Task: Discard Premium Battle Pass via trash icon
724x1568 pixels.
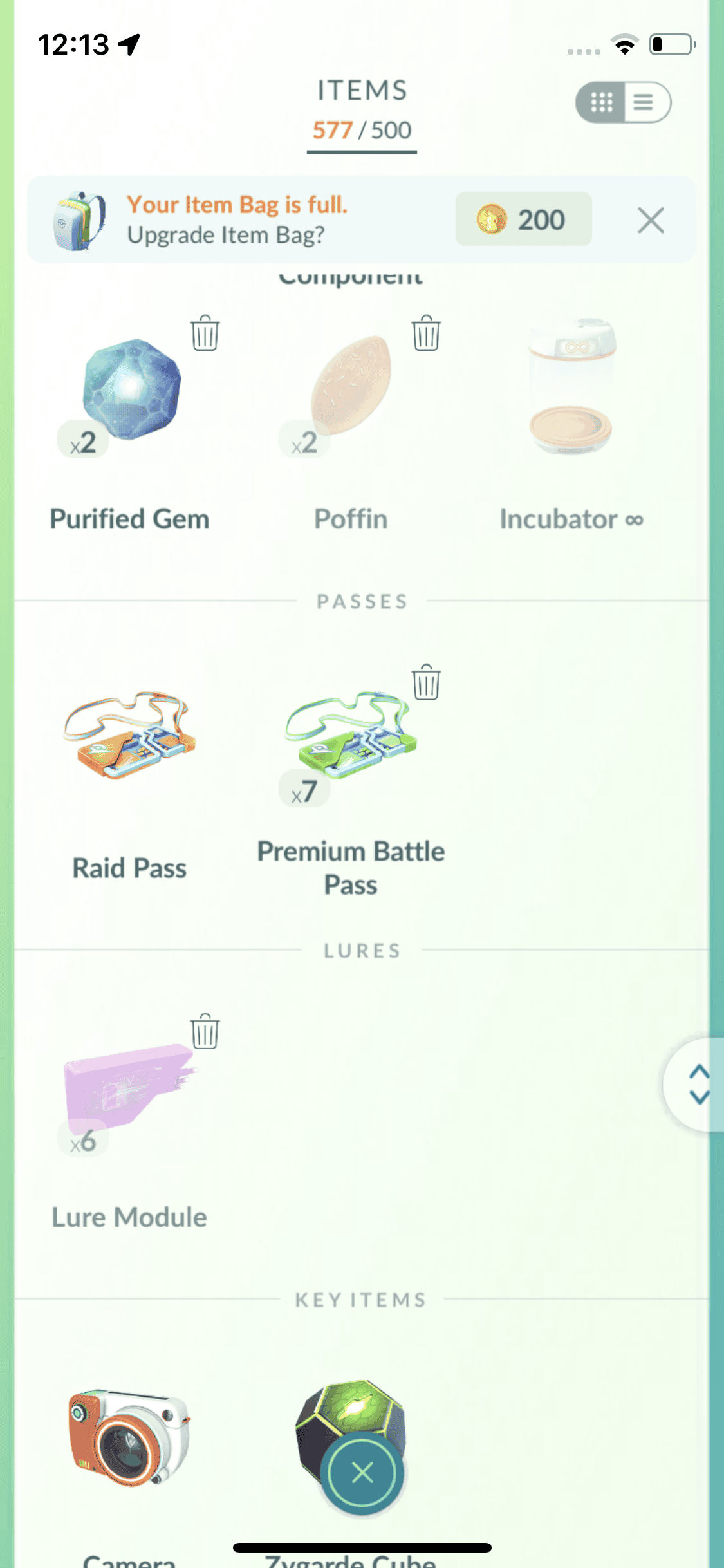Action: pyautogui.click(x=425, y=682)
